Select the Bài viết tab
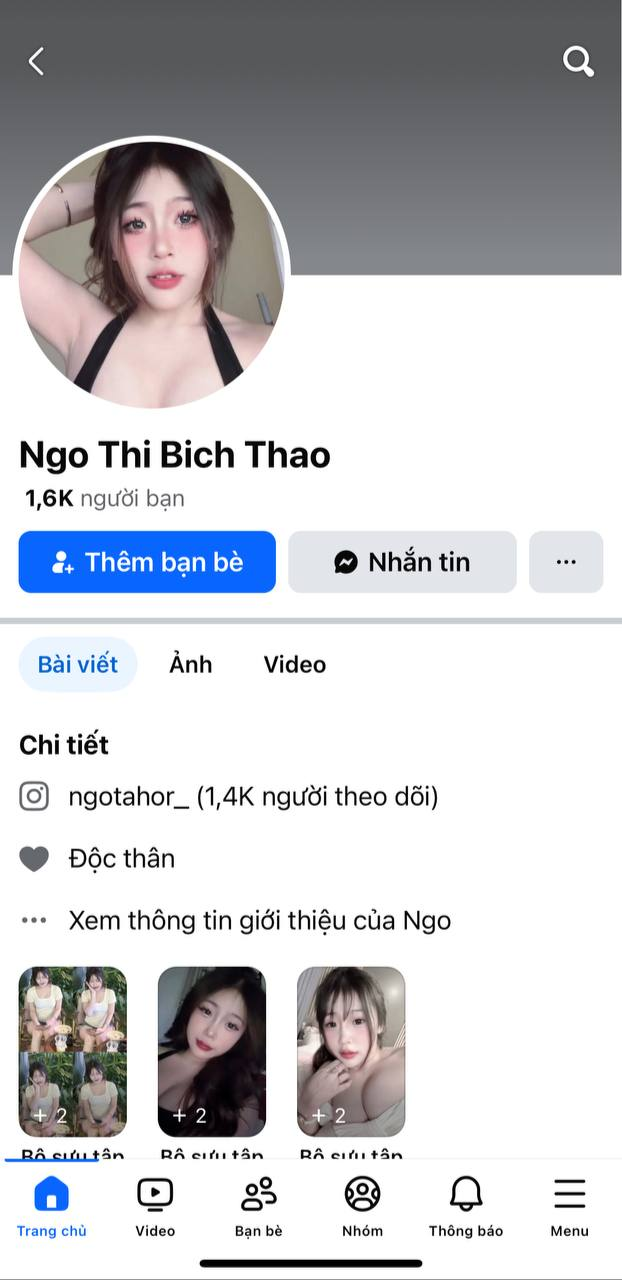 coord(78,665)
